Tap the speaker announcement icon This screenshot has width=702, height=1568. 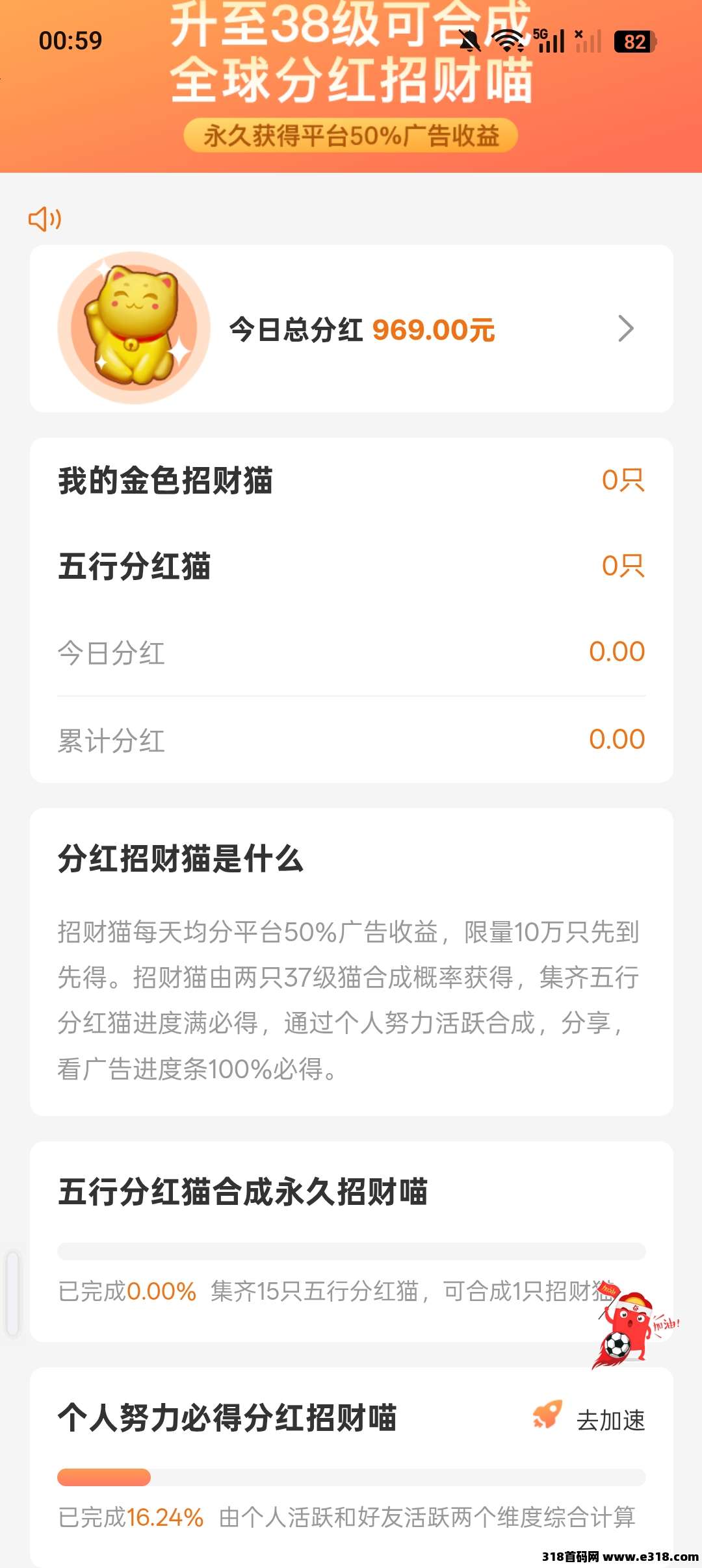pos(44,219)
